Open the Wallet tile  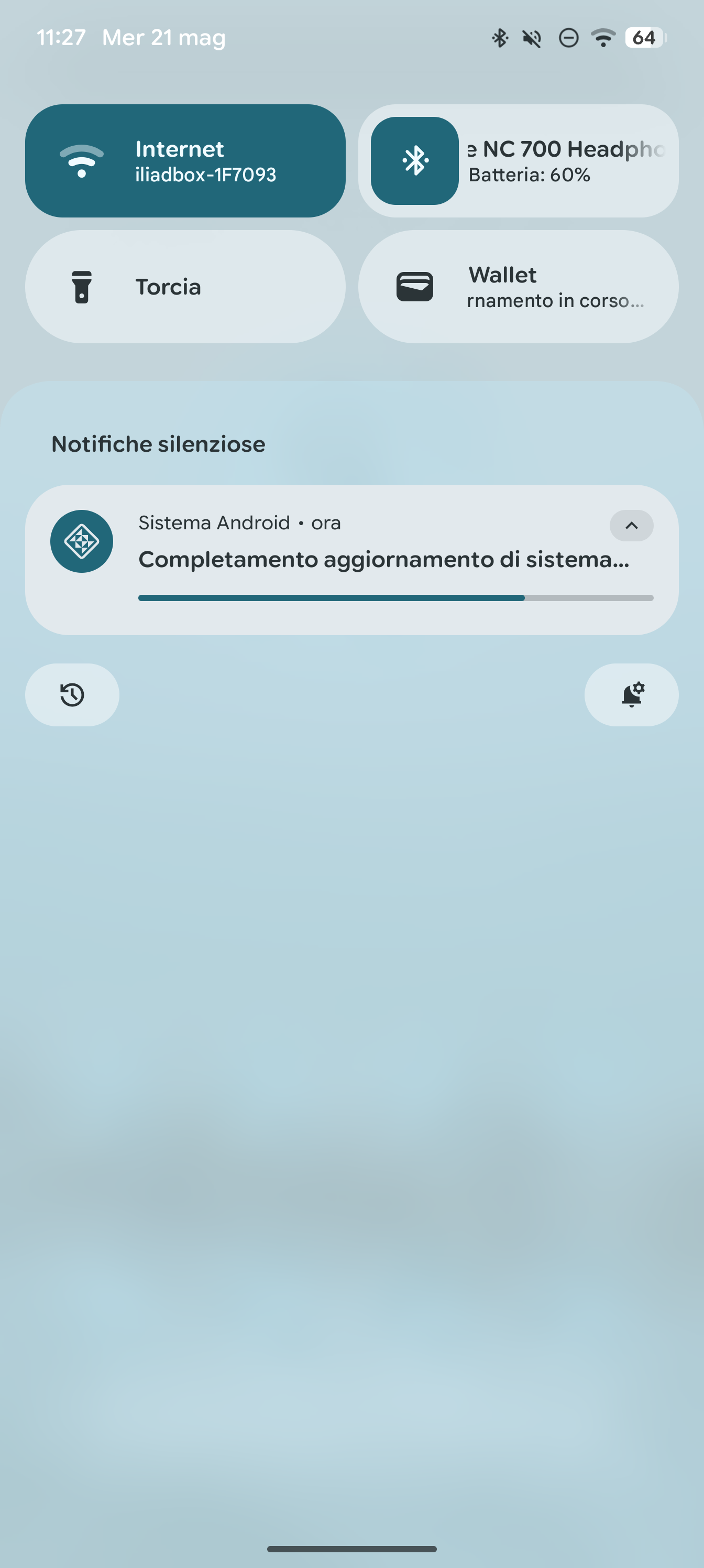coord(519,287)
